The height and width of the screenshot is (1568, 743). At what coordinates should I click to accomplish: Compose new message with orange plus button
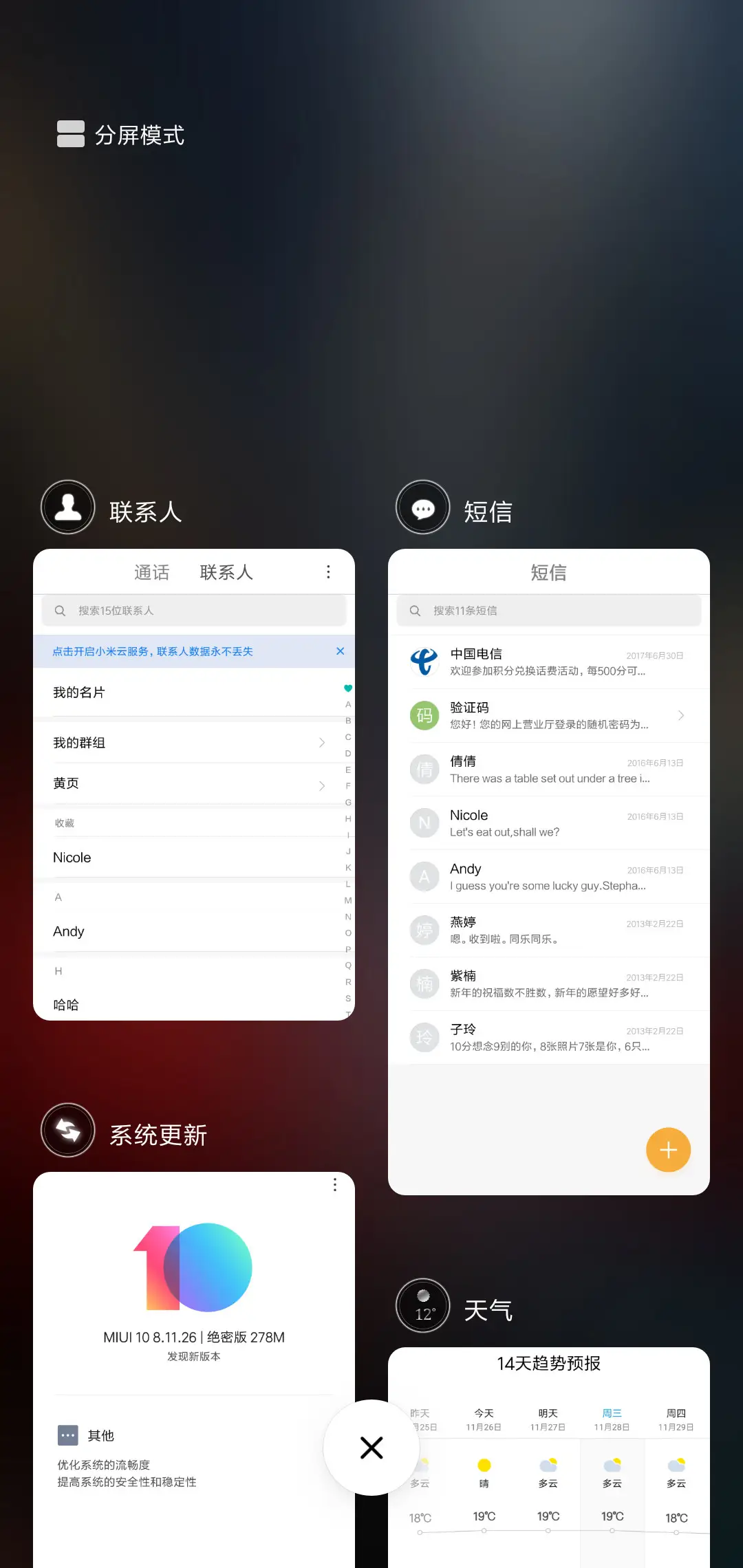point(667,1149)
